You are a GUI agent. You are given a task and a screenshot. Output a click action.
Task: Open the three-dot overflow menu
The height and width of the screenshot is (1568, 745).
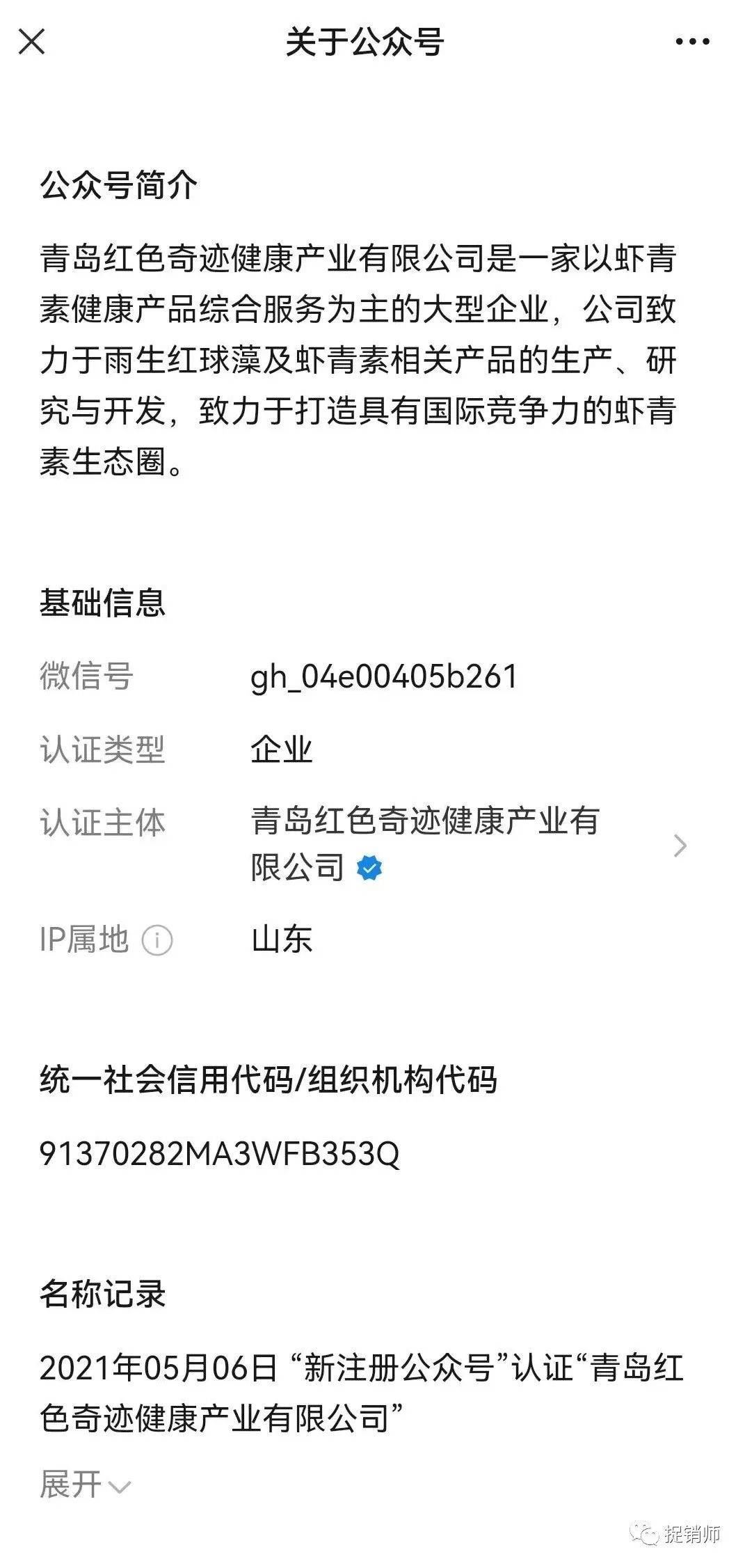point(692,42)
